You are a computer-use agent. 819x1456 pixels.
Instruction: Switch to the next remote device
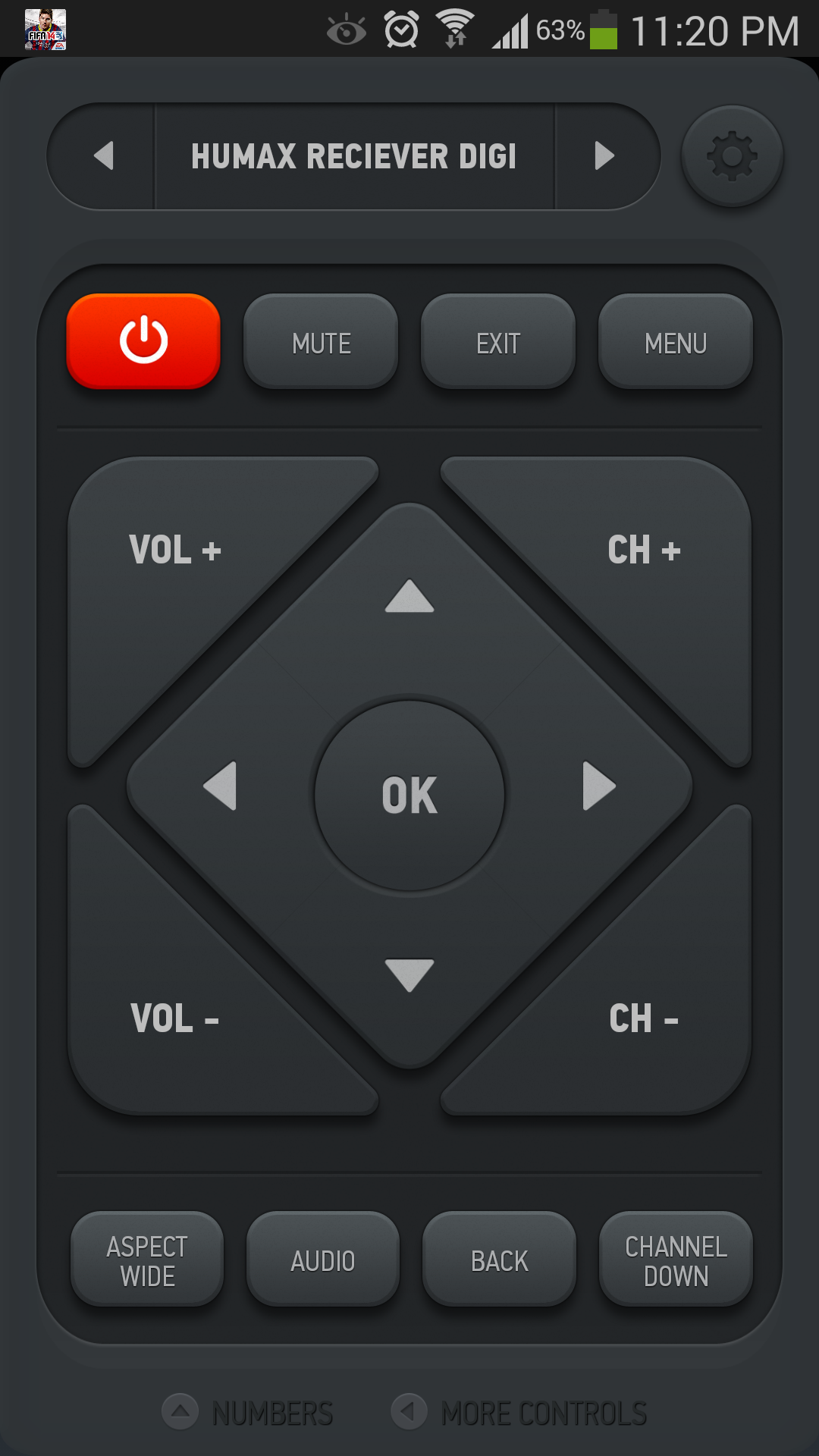click(605, 156)
